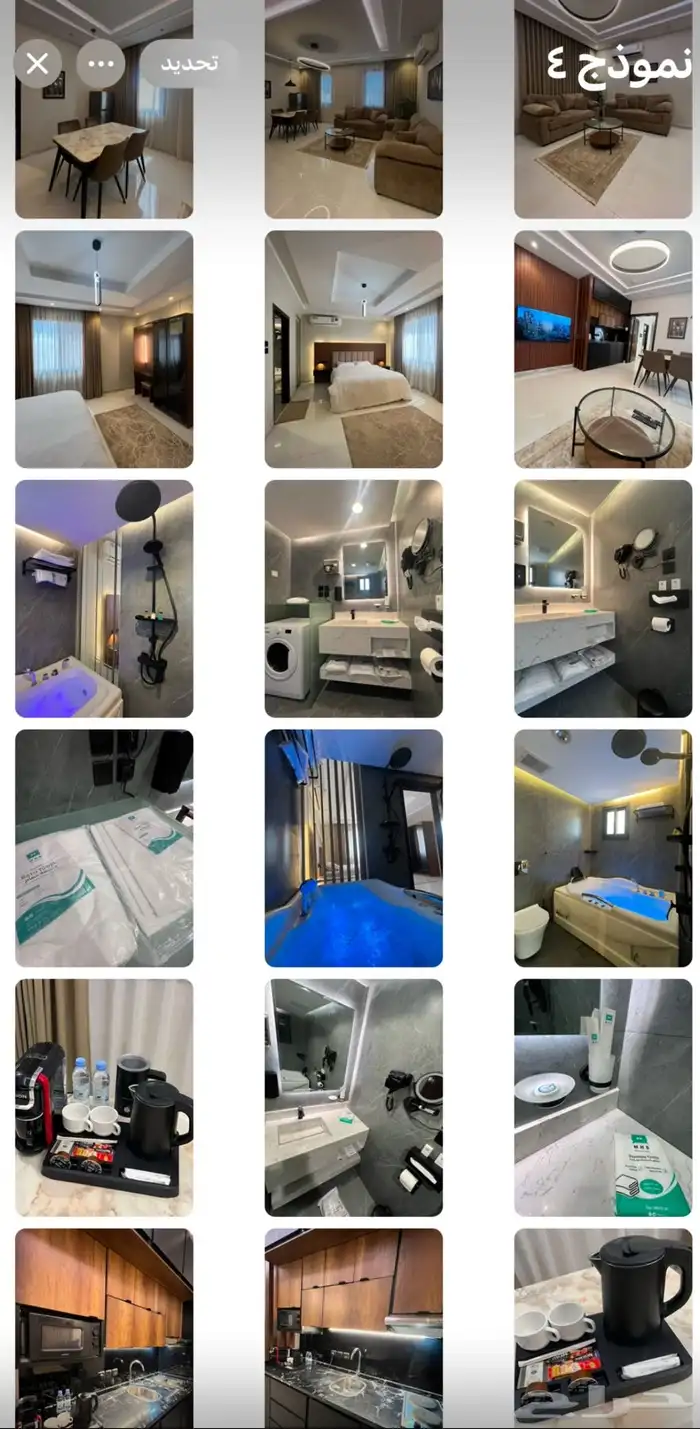View the black kettle close-up photo
The image size is (700, 1429).
click(603, 1327)
